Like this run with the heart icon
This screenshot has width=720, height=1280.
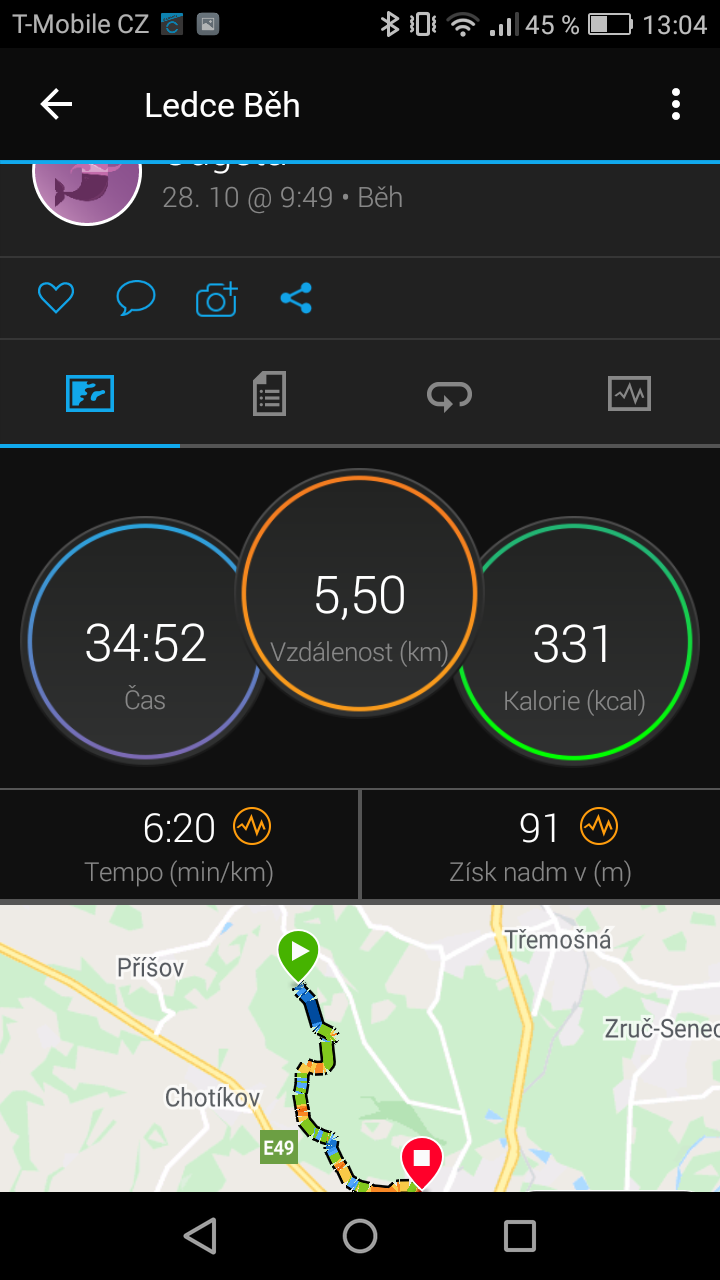pos(56,298)
